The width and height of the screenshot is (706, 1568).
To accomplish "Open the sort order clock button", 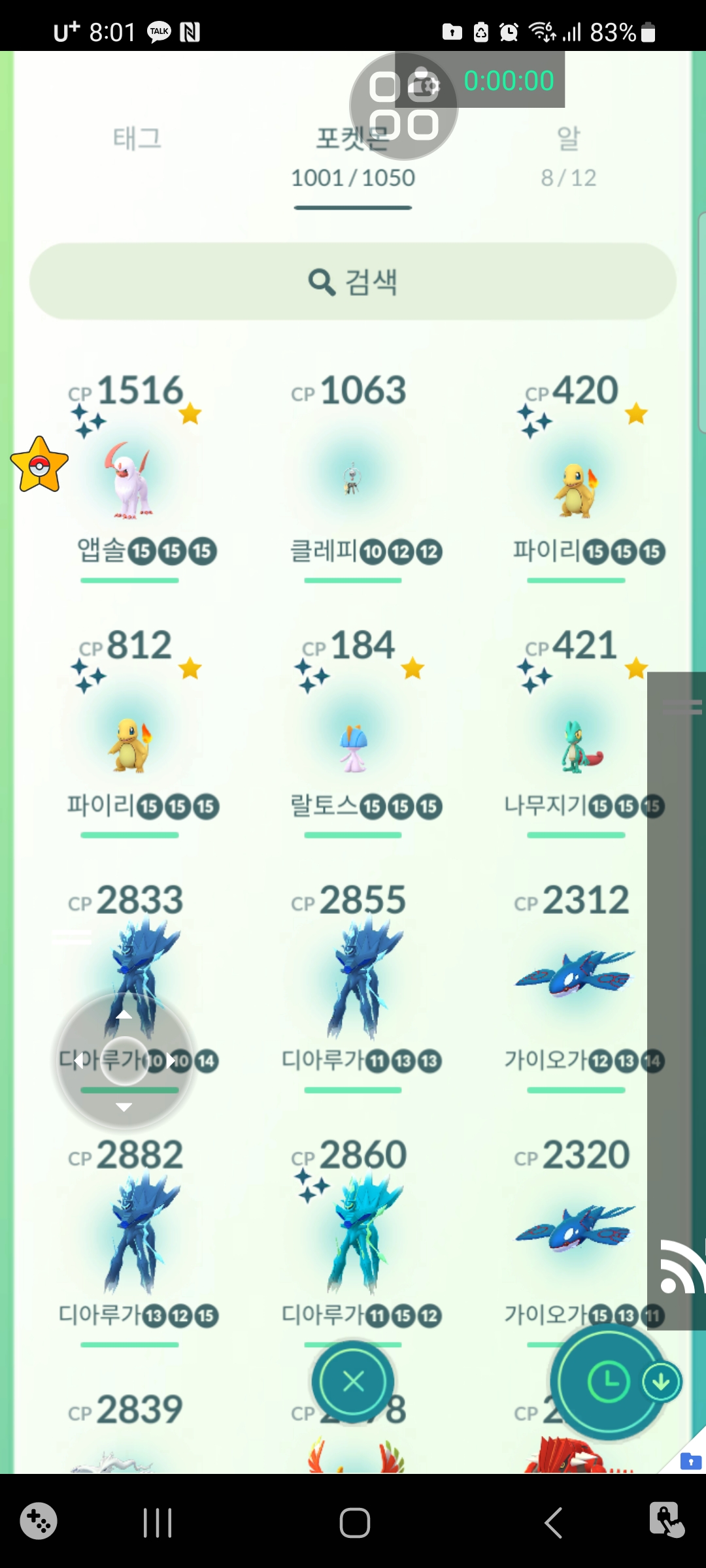I will 609,1382.
